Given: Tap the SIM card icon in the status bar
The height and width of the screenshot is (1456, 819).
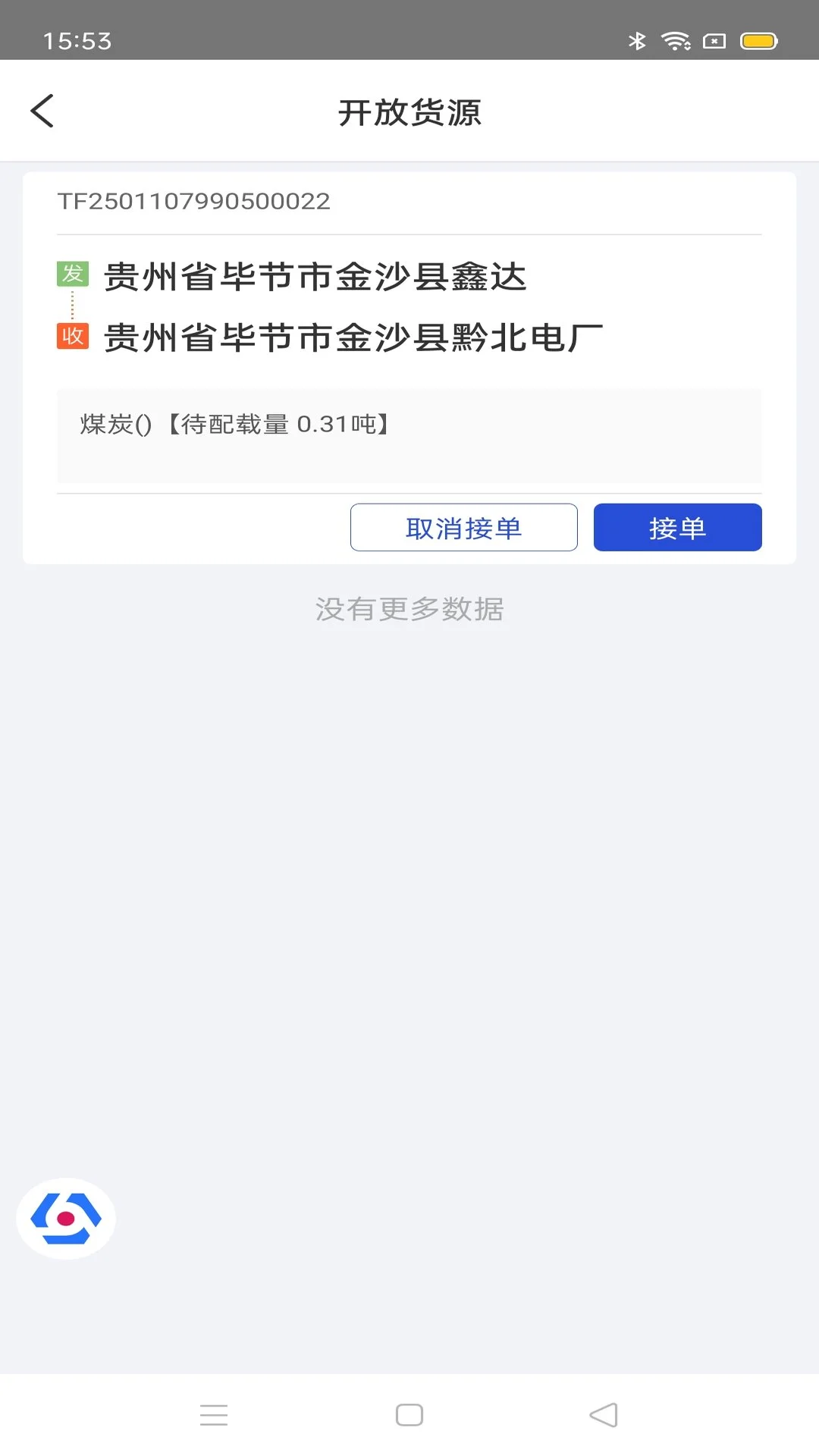Looking at the screenshot, I should (714, 42).
